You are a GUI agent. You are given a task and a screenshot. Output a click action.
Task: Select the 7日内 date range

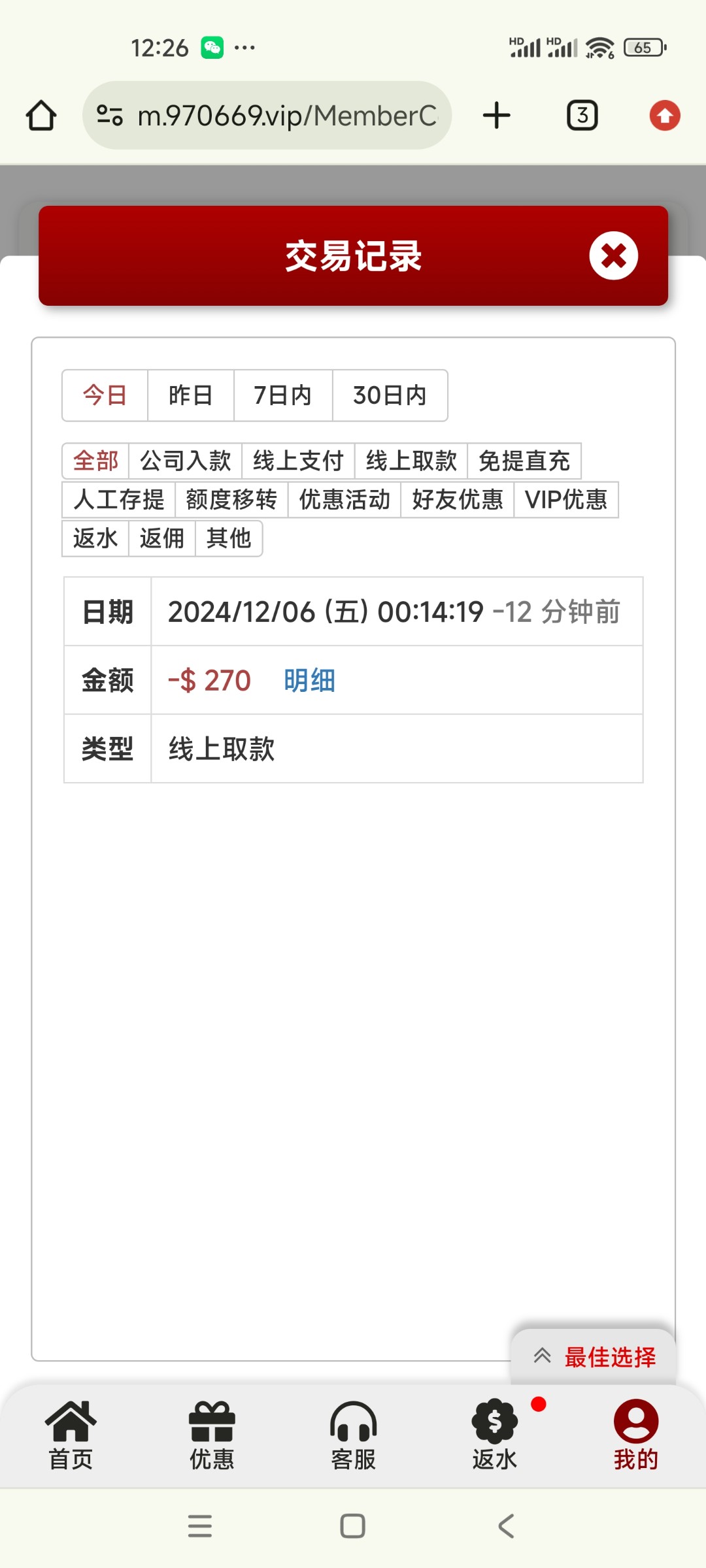[283, 395]
